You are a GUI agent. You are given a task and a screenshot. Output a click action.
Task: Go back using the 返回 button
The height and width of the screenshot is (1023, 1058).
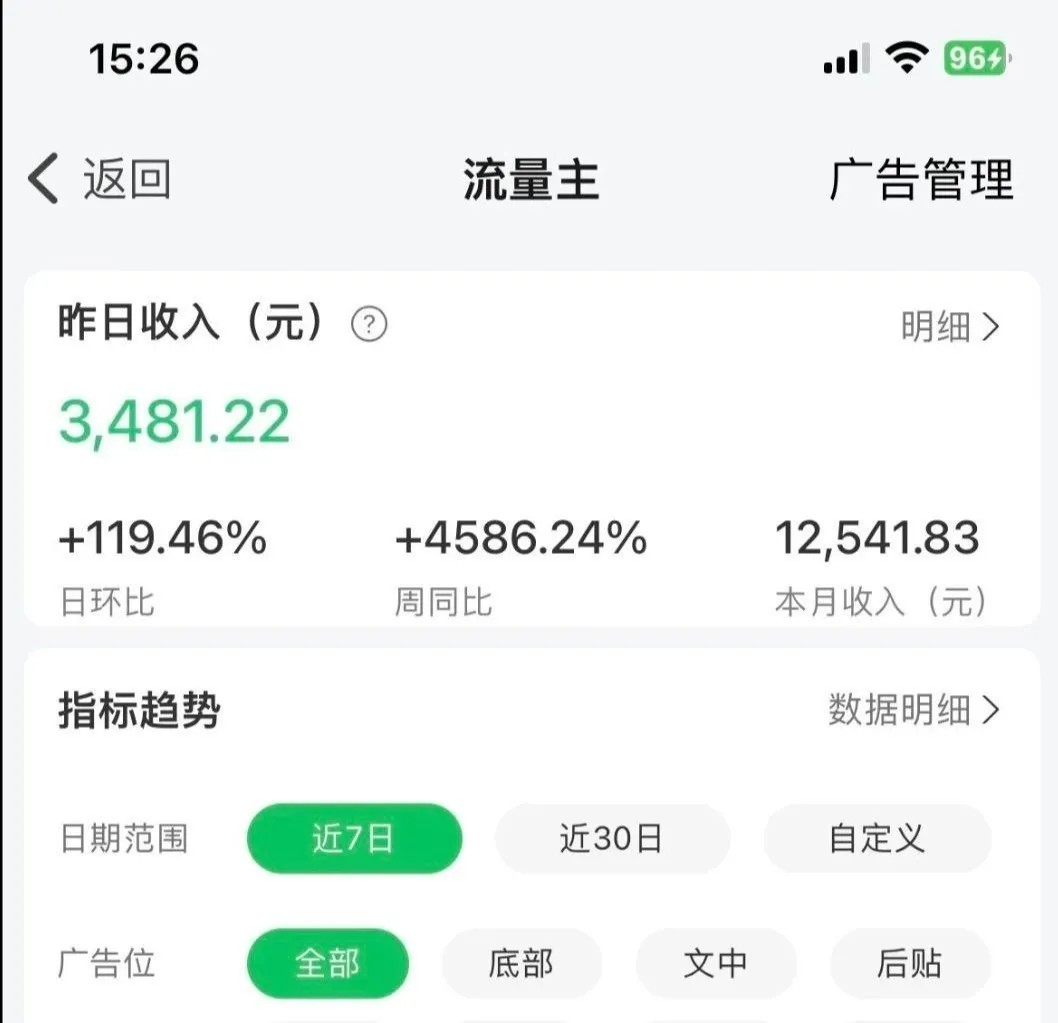point(100,180)
